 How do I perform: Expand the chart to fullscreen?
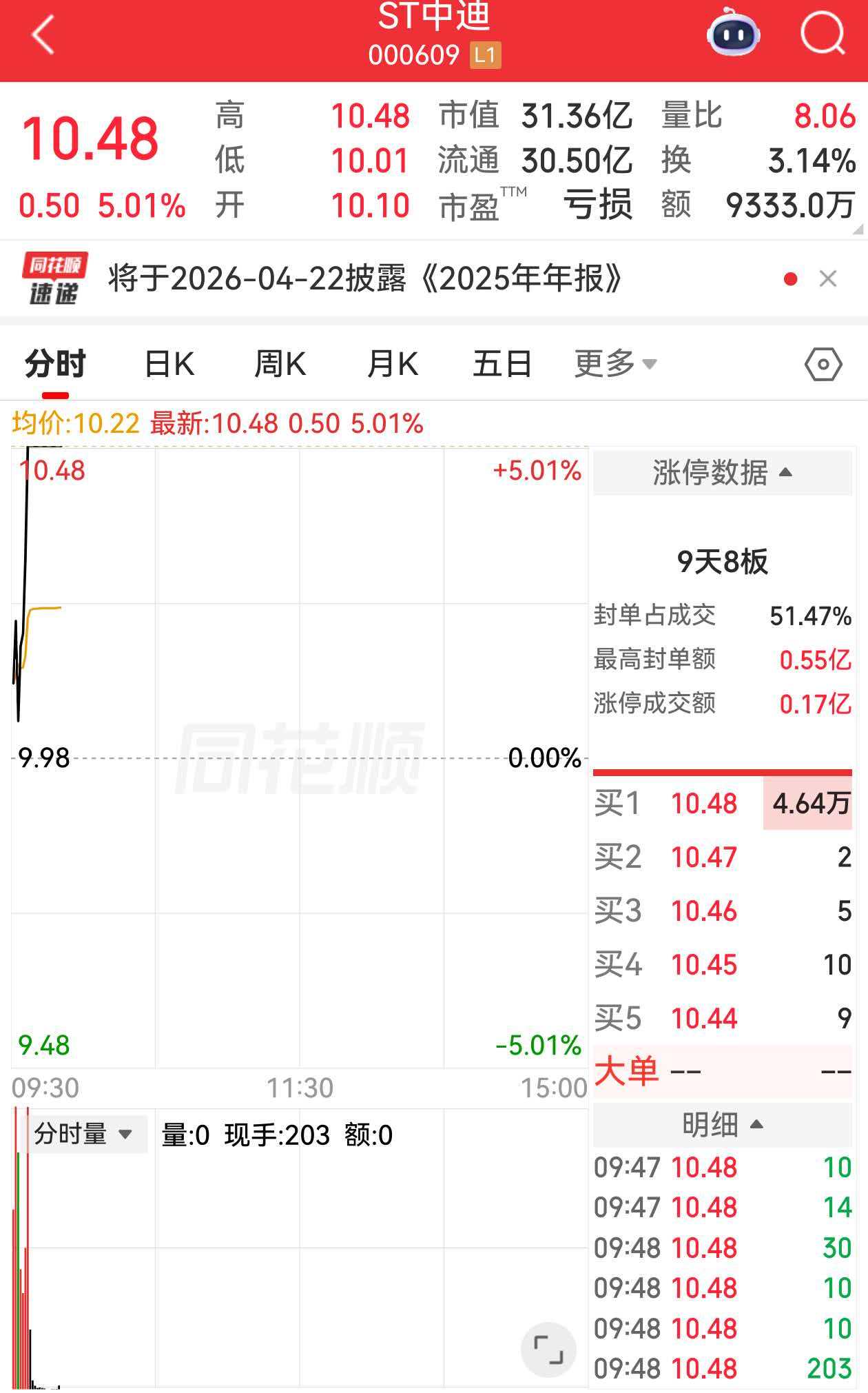tap(548, 1349)
